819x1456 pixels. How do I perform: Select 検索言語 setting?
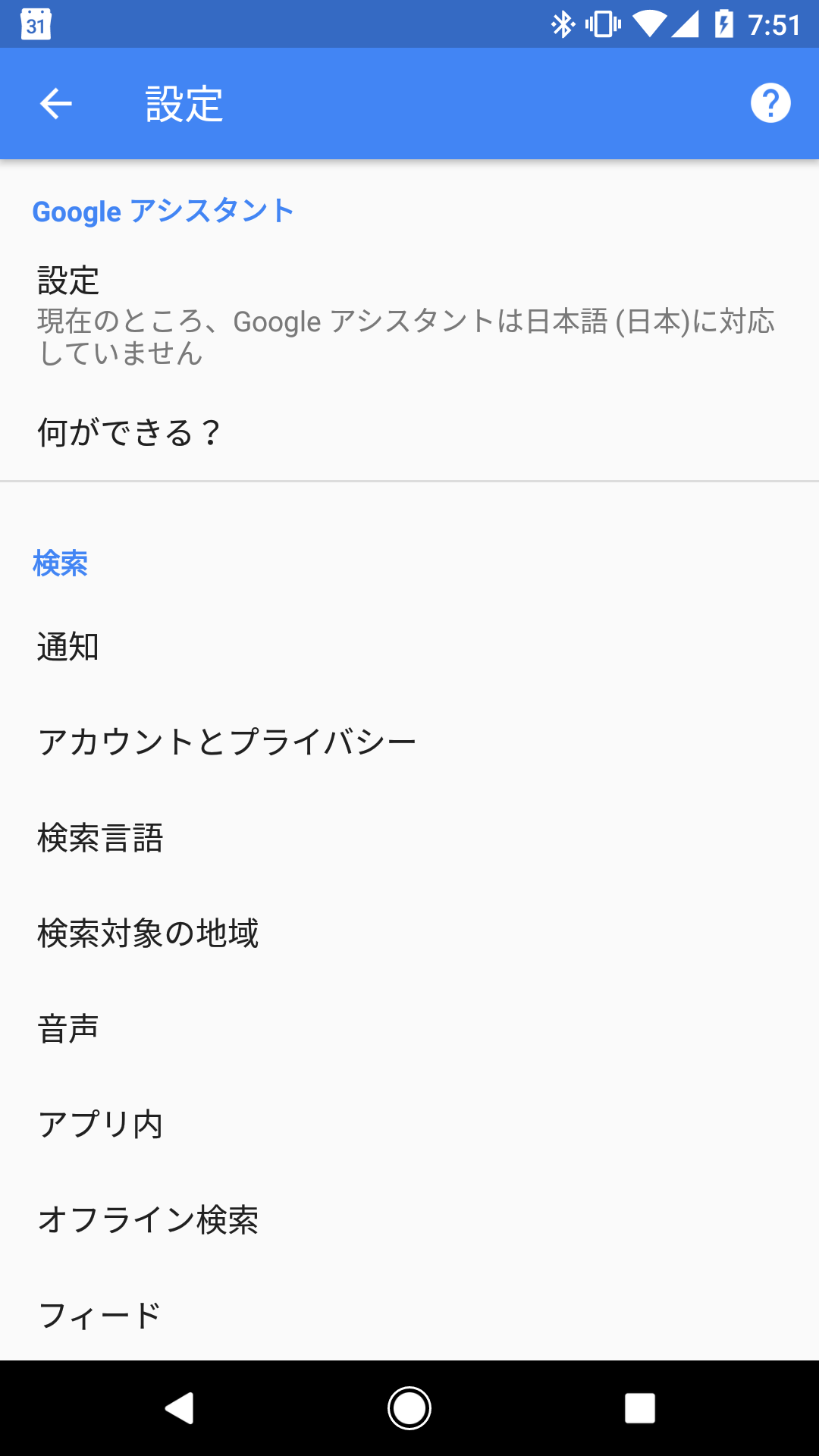[409, 838]
